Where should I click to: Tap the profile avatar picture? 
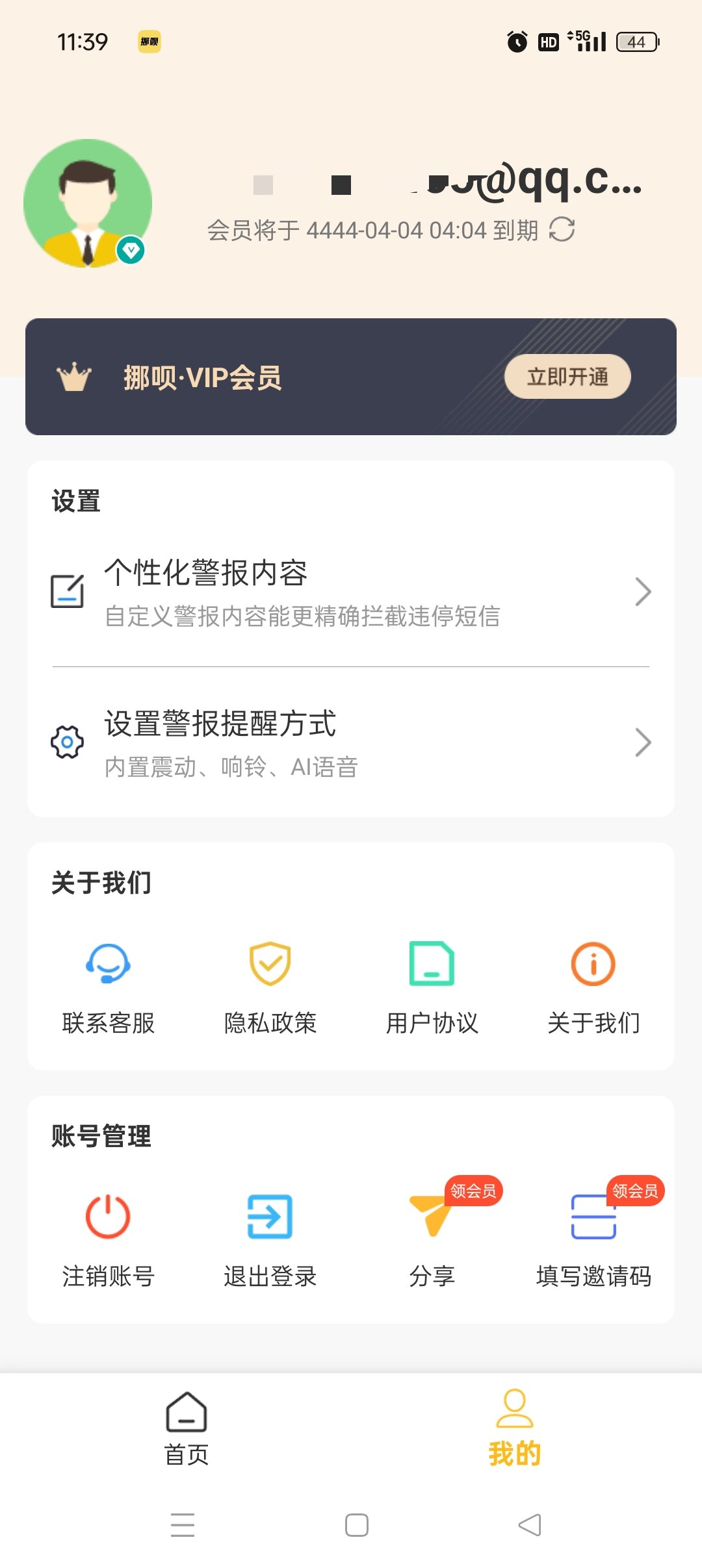coord(88,203)
